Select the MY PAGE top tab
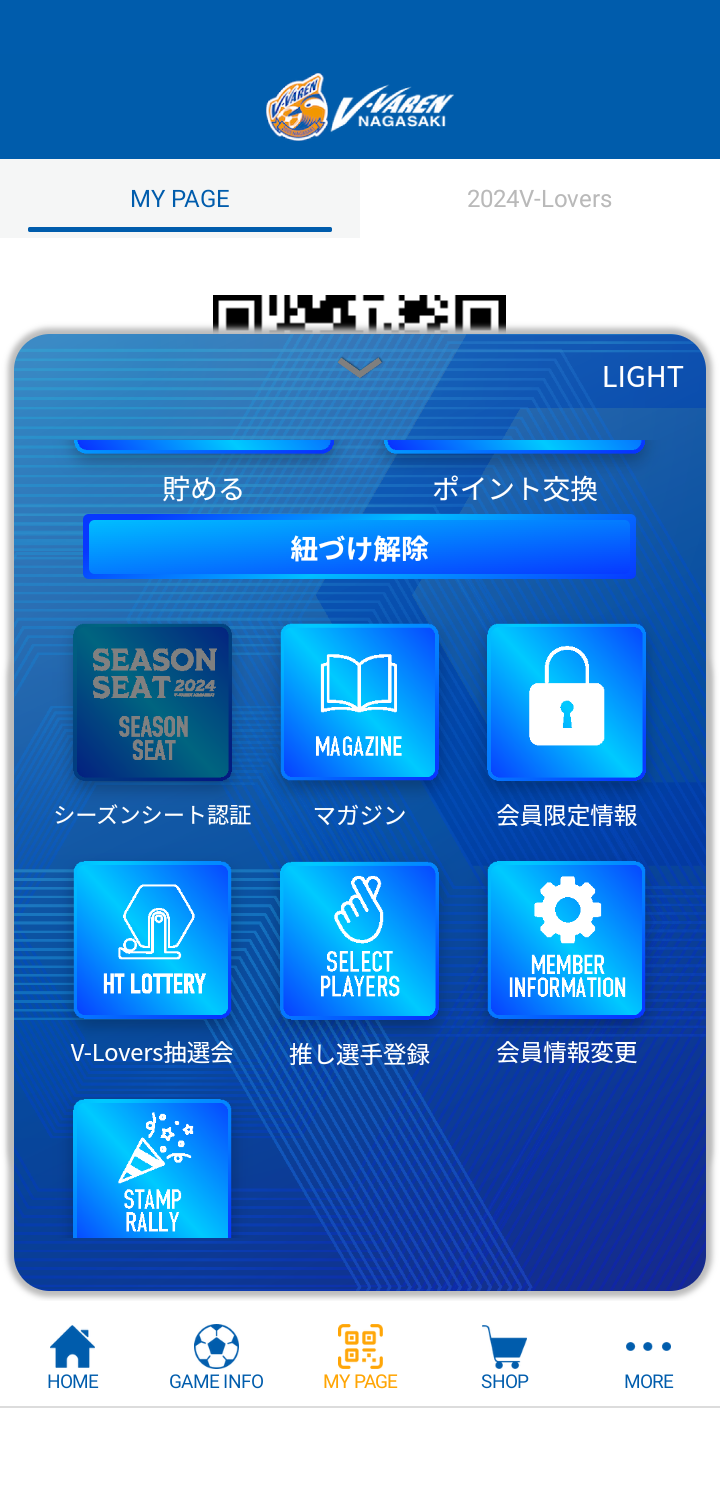720x1496 pixels. coord(180,199)
